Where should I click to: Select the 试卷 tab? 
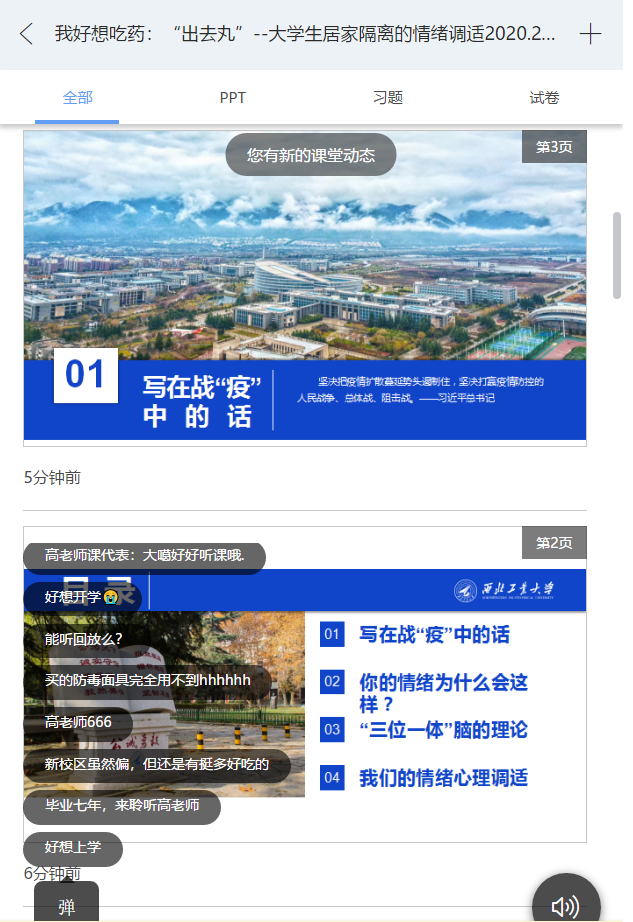point(544,98)
